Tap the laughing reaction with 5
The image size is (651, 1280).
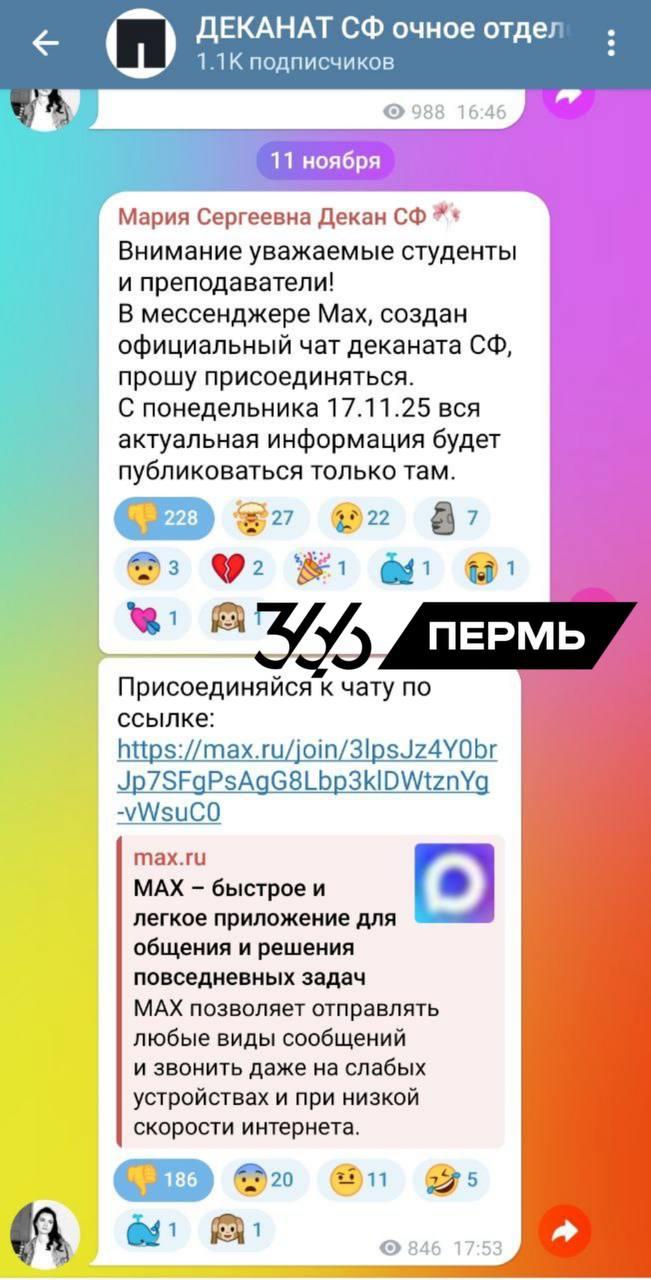point(449,1180)
